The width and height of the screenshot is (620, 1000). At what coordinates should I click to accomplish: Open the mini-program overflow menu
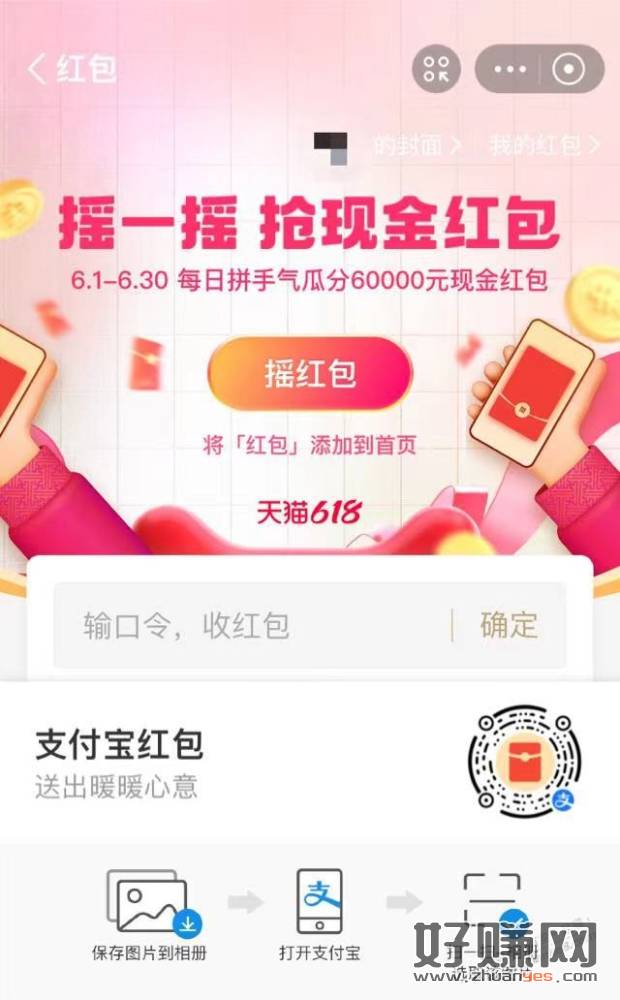[510, 69]
